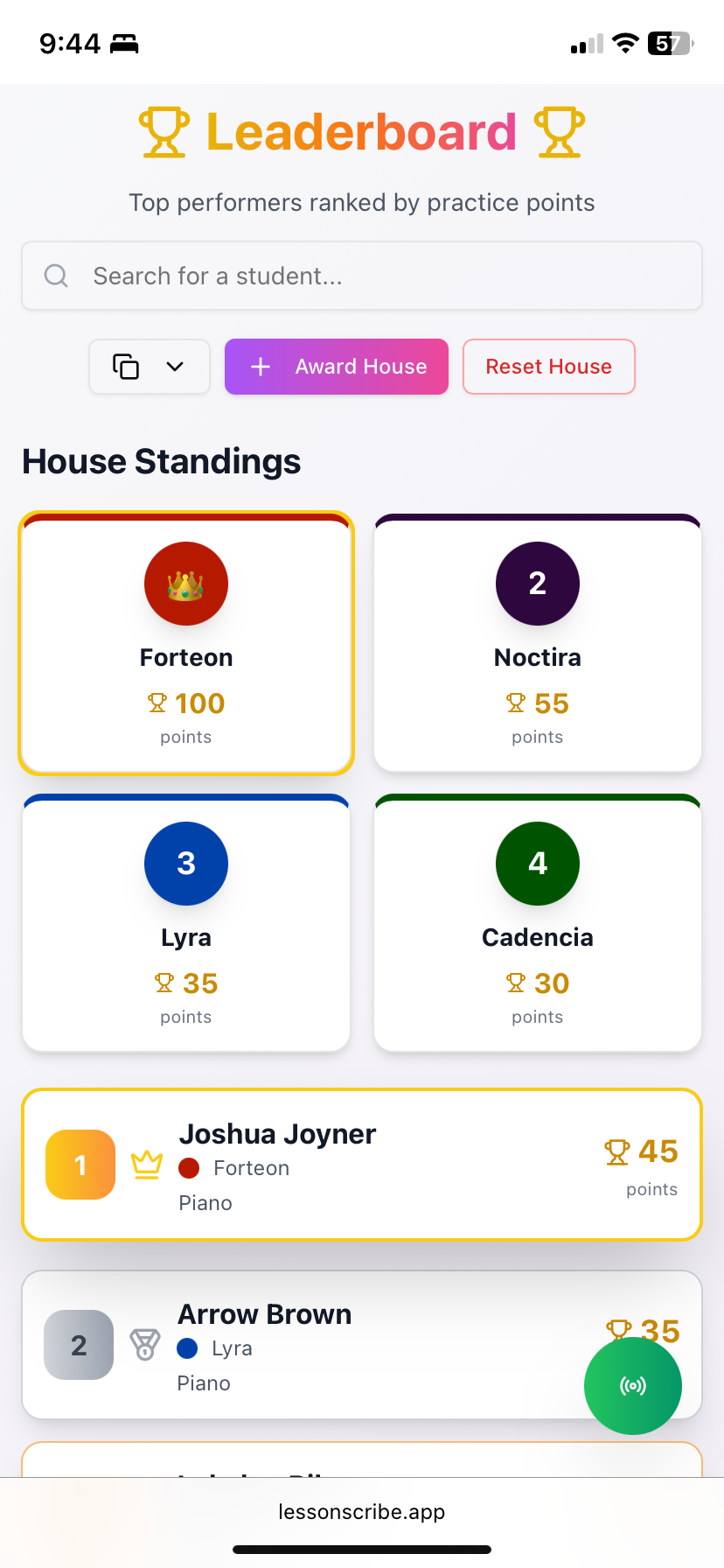Select the Forteon house standings card

(x=185, y=641)
